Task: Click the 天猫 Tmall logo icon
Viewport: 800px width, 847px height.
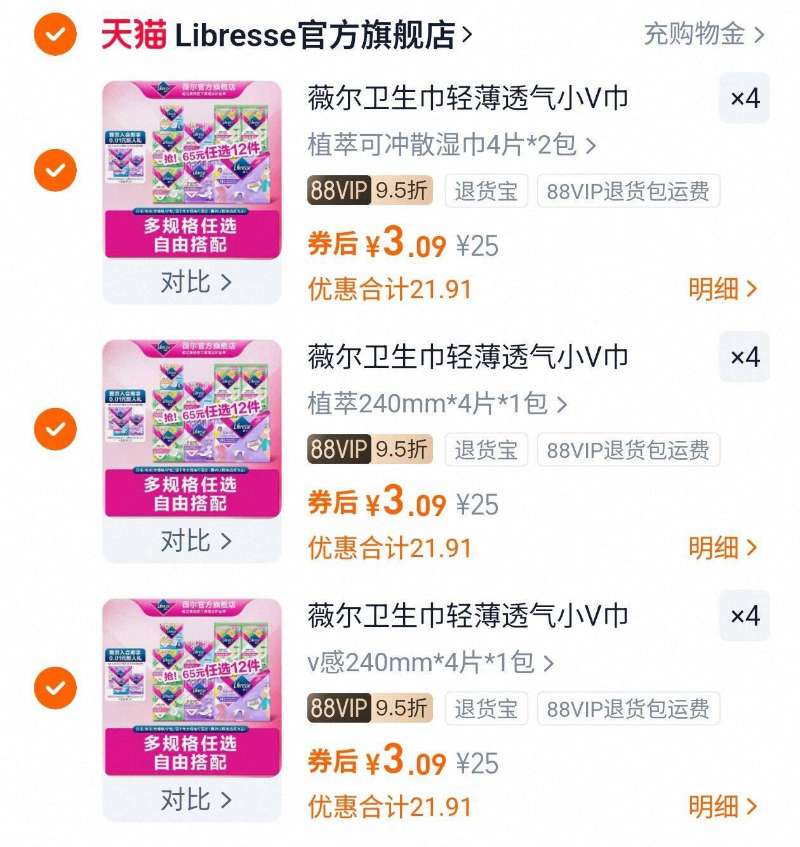Action: coord(133,31)
